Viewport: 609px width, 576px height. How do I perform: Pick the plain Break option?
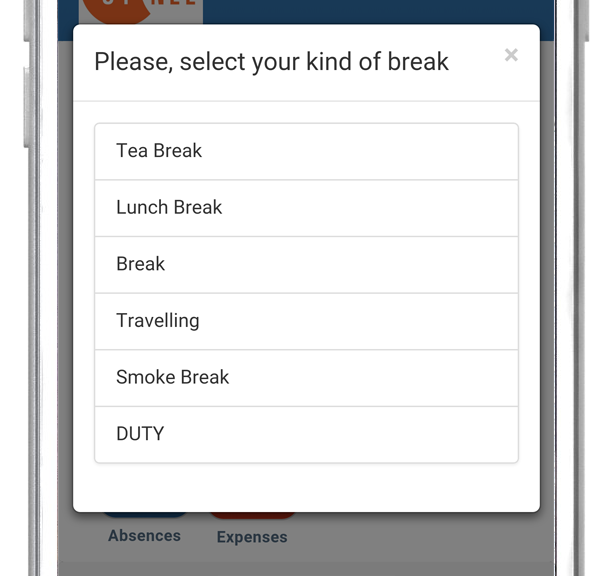pos(306,264)
